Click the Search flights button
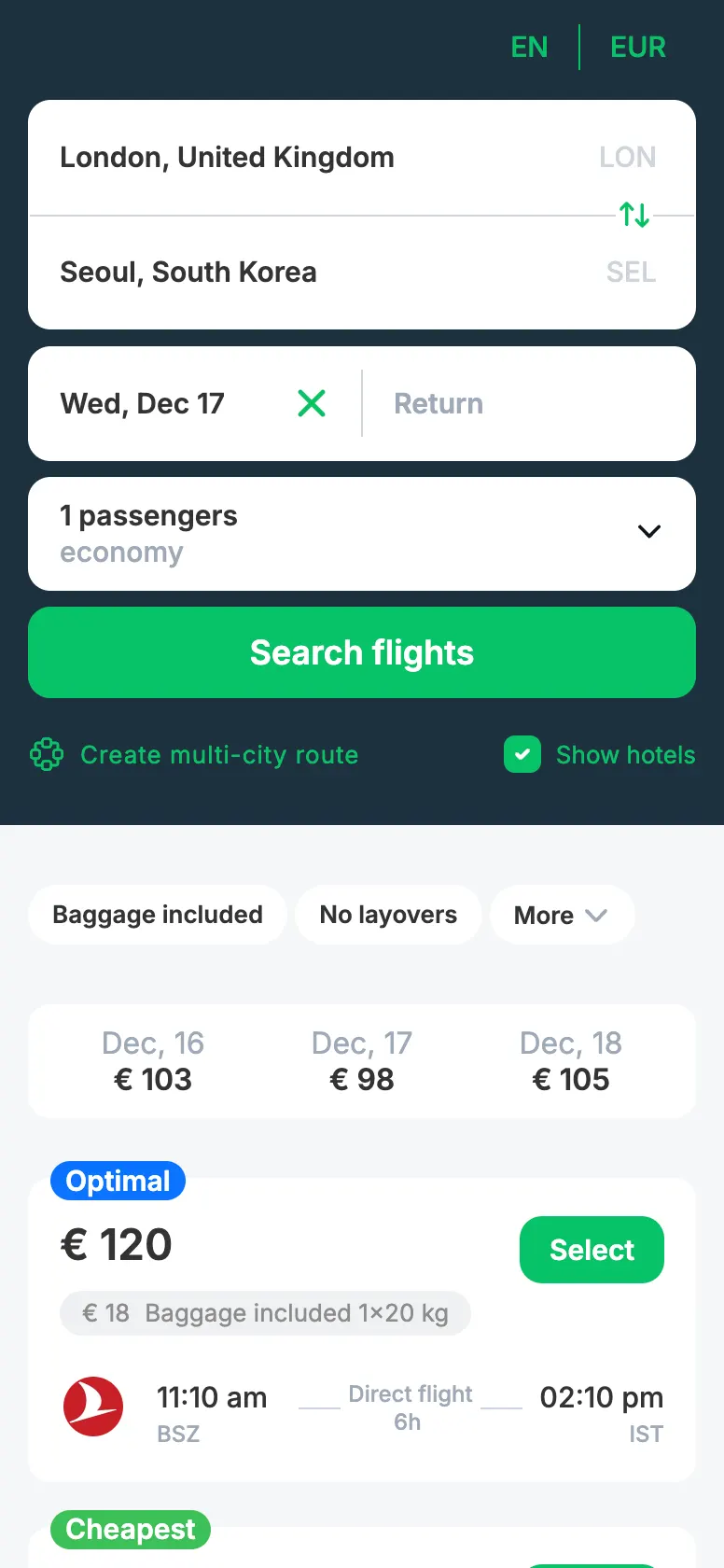This screenshot has height=1568, width=724. [362, 652]
